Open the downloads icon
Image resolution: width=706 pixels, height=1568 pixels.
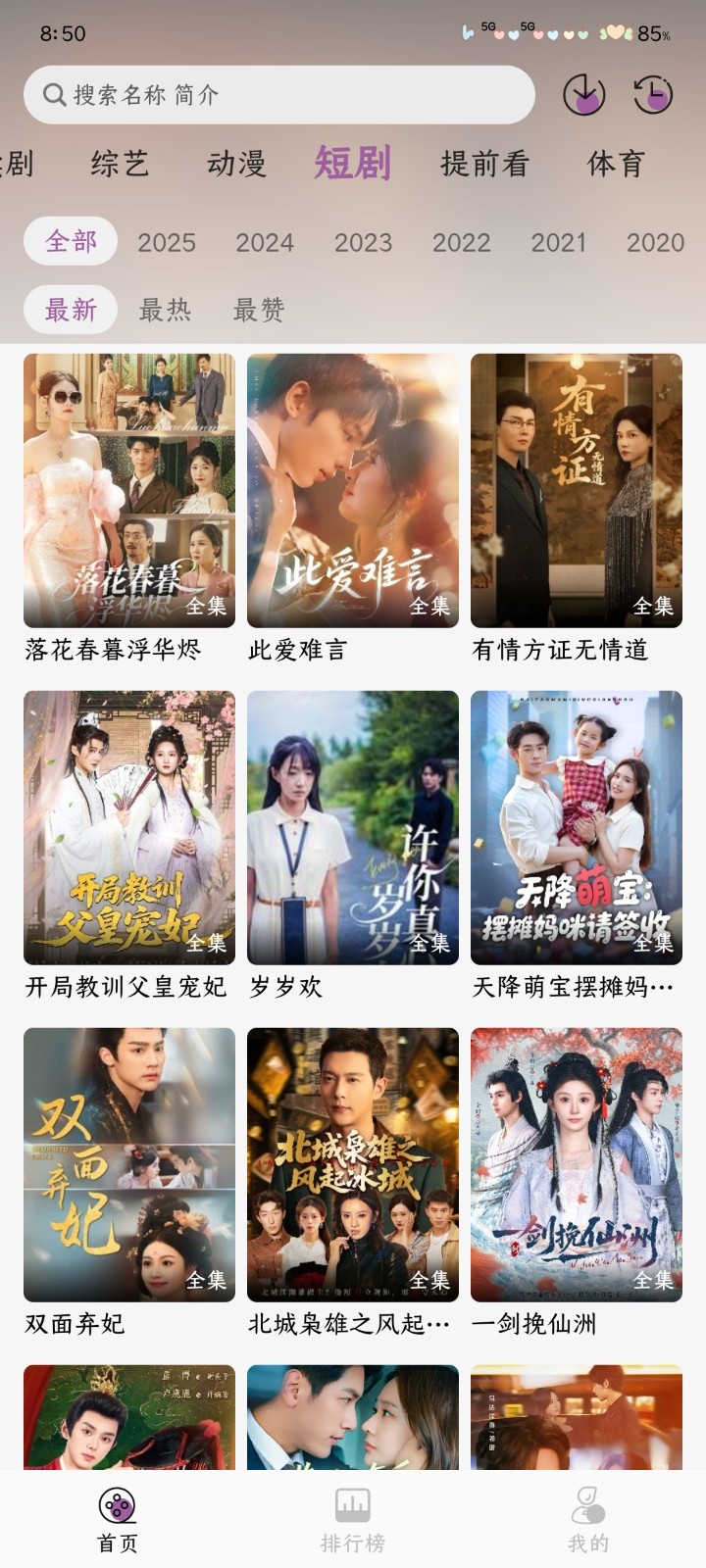pyautogui.click(x=583, y=95)
